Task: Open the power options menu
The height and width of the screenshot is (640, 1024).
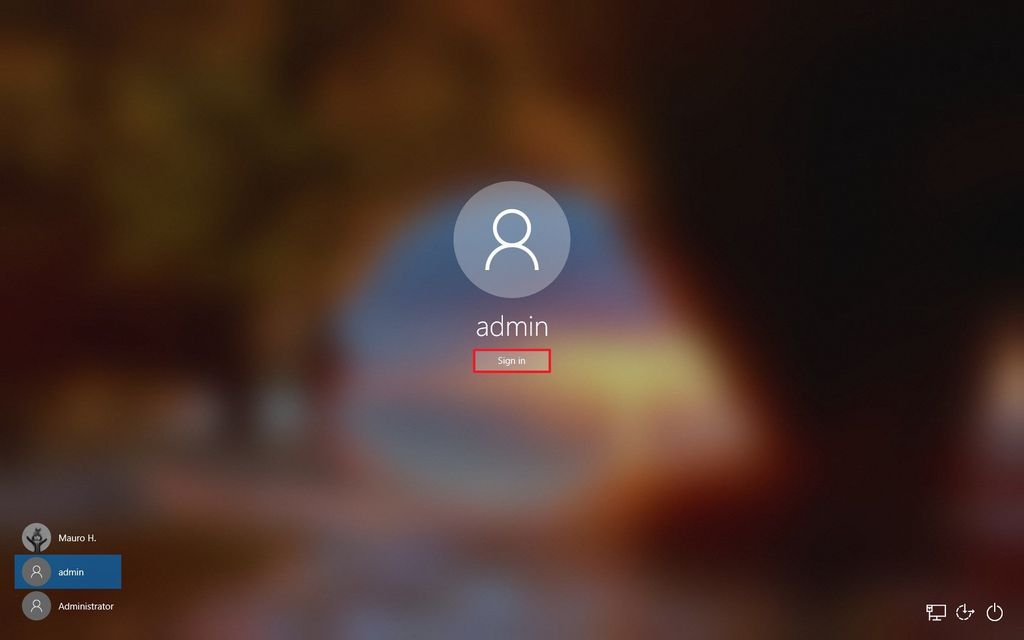Action: coord(994,612)
